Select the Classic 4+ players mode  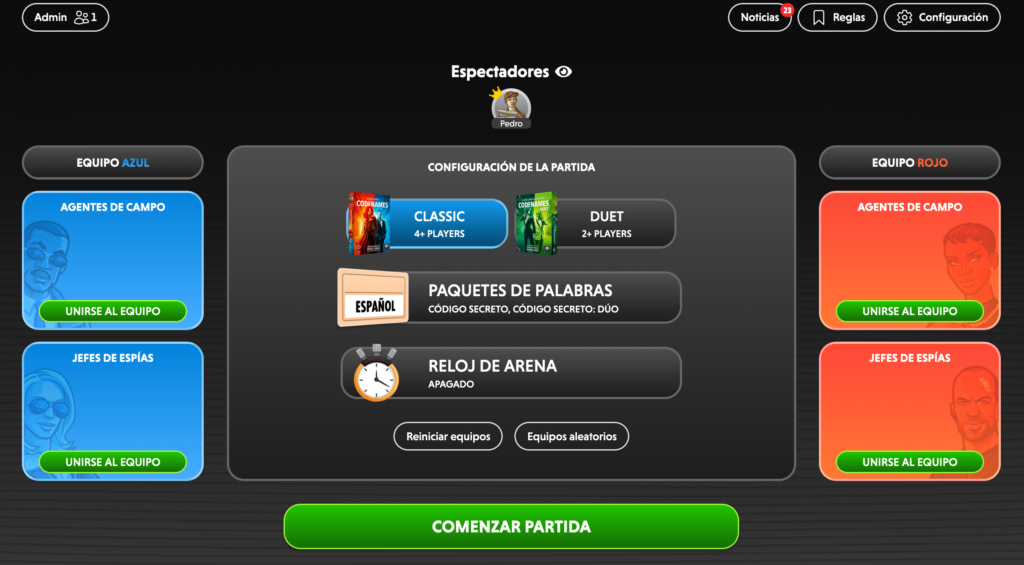coord(428,223)
